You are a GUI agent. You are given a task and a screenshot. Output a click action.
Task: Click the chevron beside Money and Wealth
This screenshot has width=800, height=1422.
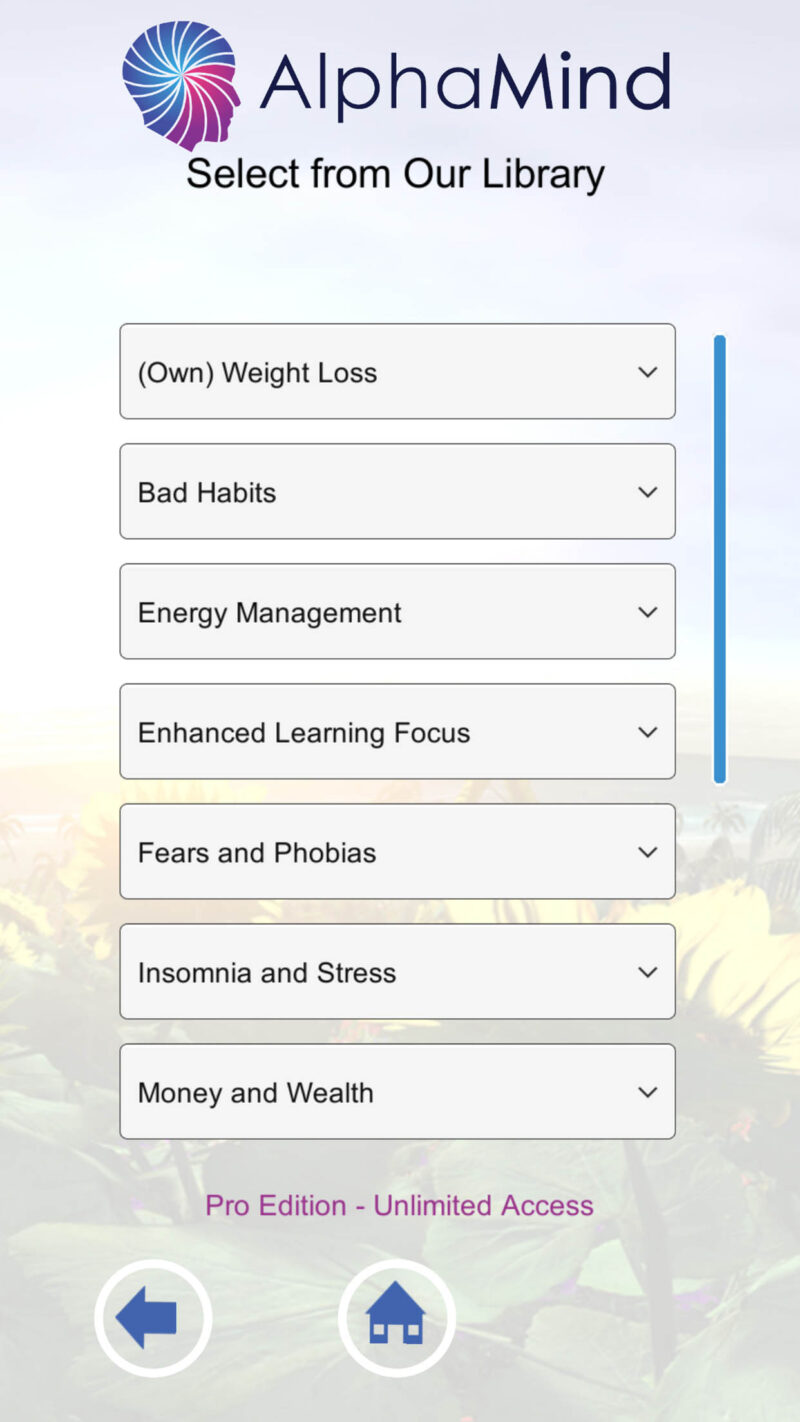pyautogui.click(x=648, y=1091)
